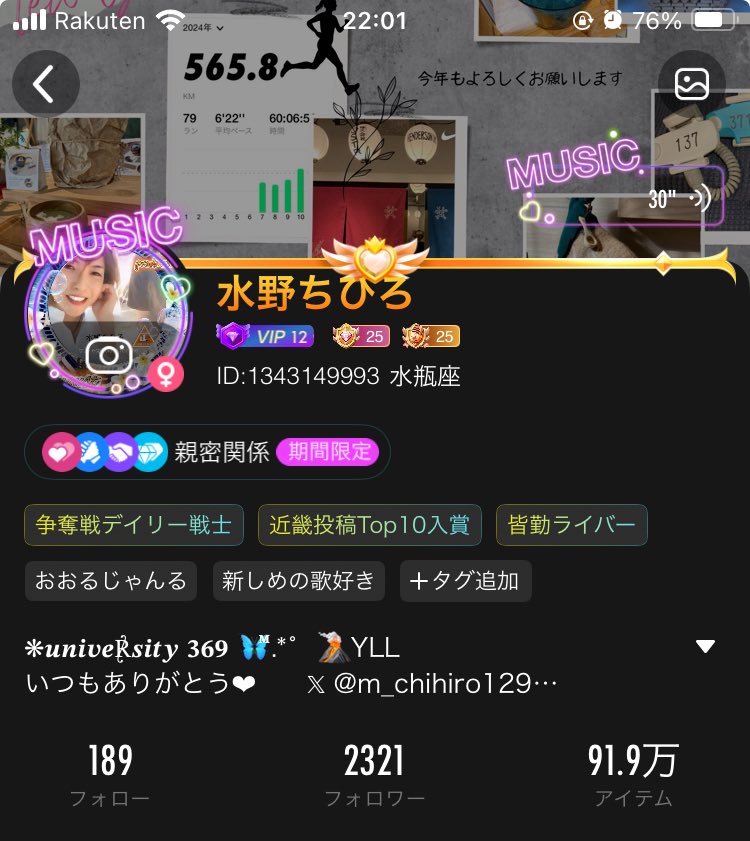Expand the profile bio text
This screenshot has height=841, width=750.
point(705,647)
